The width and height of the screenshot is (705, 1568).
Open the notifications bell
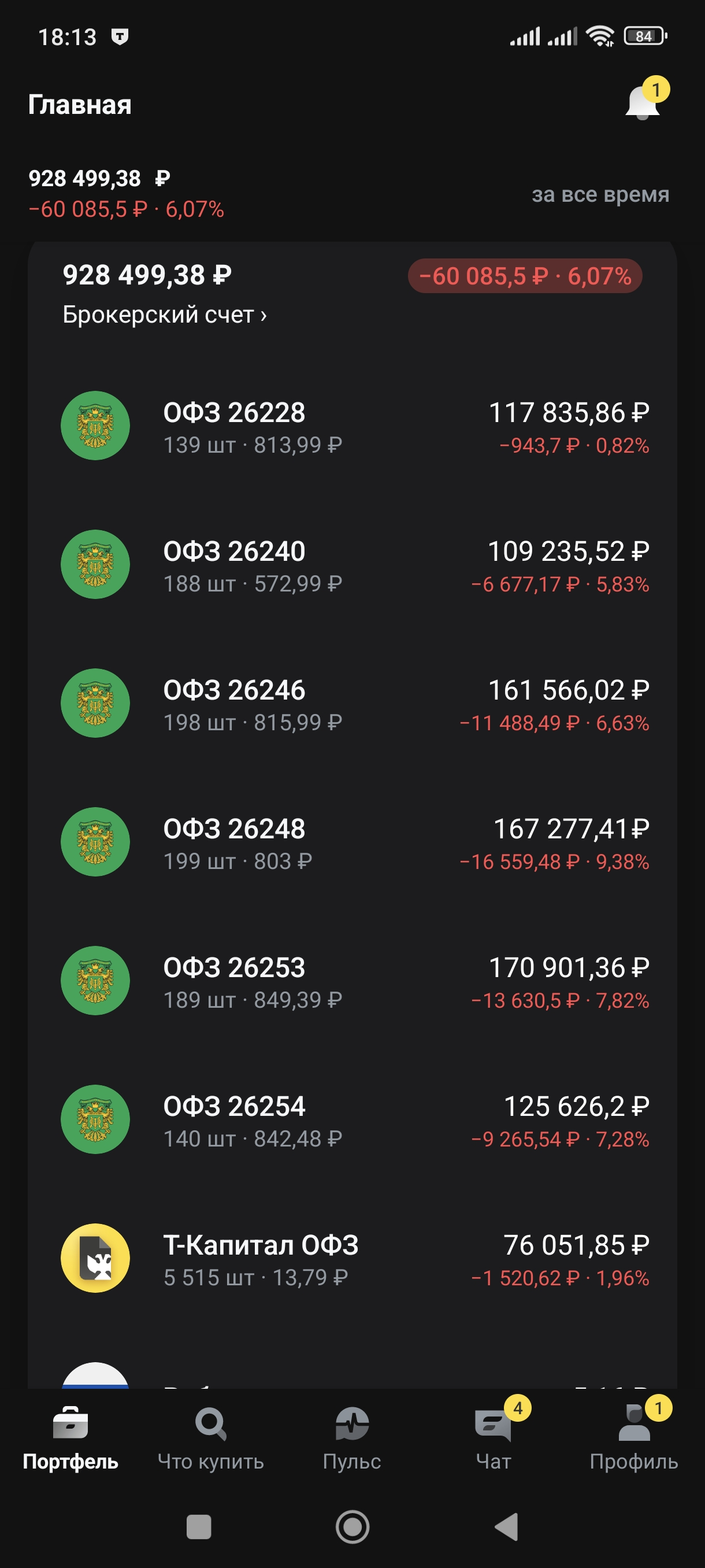point(644,101)
